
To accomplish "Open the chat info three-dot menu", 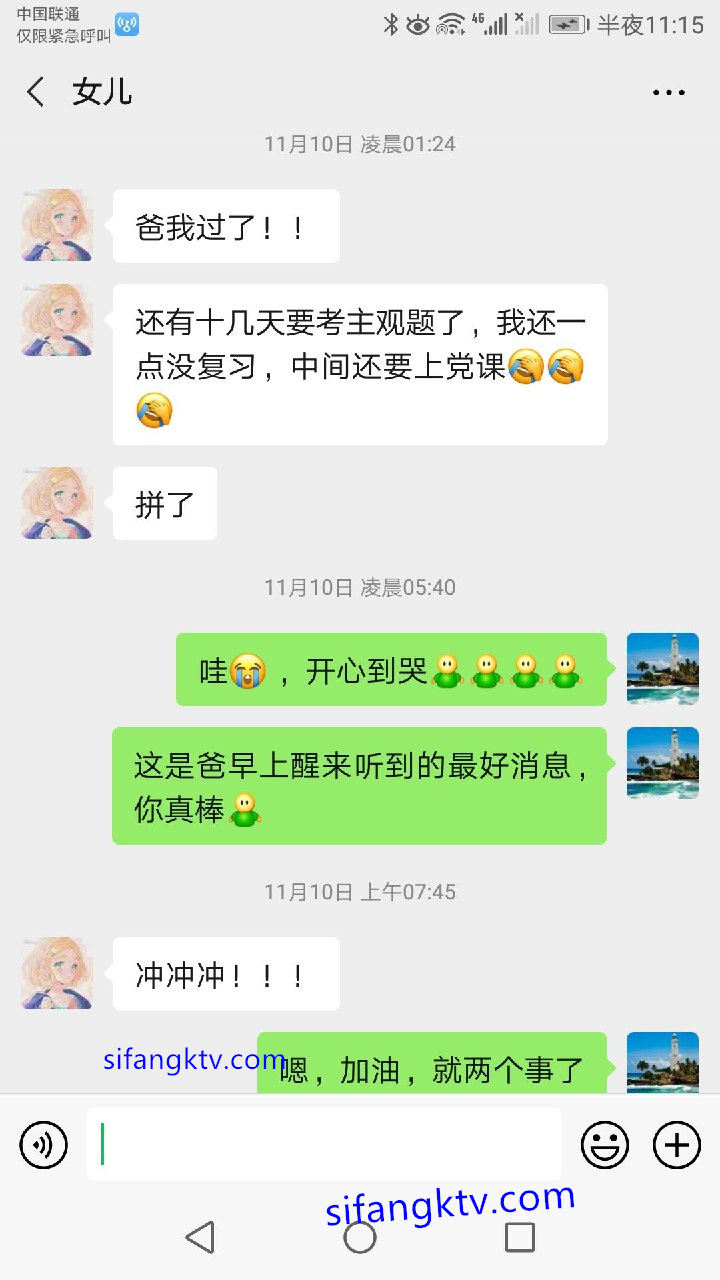I will click(668, 93).
